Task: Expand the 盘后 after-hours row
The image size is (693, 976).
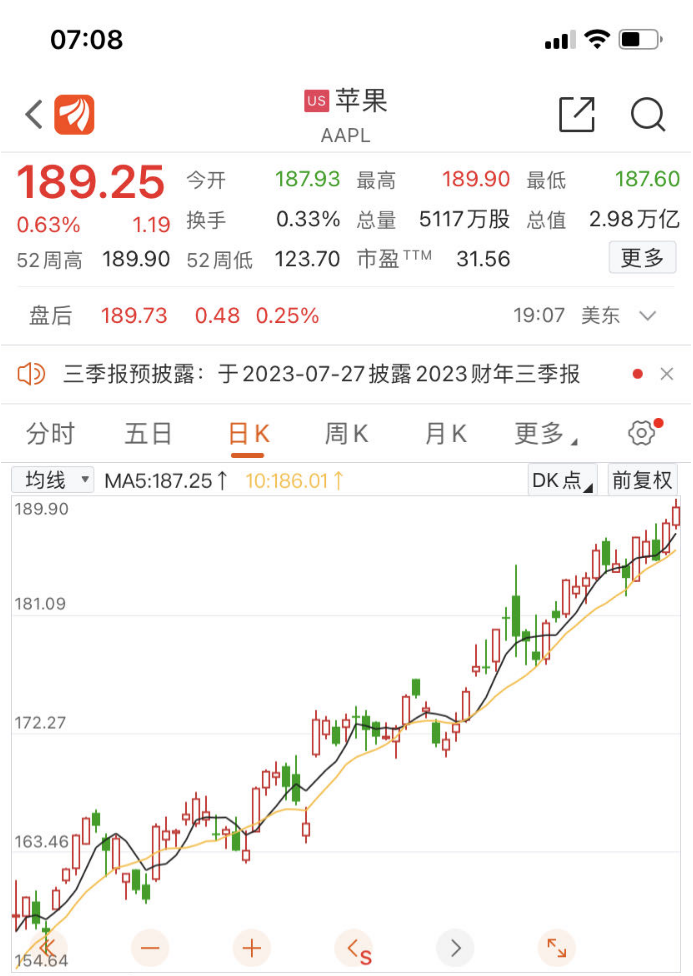Action: point(647,316)
